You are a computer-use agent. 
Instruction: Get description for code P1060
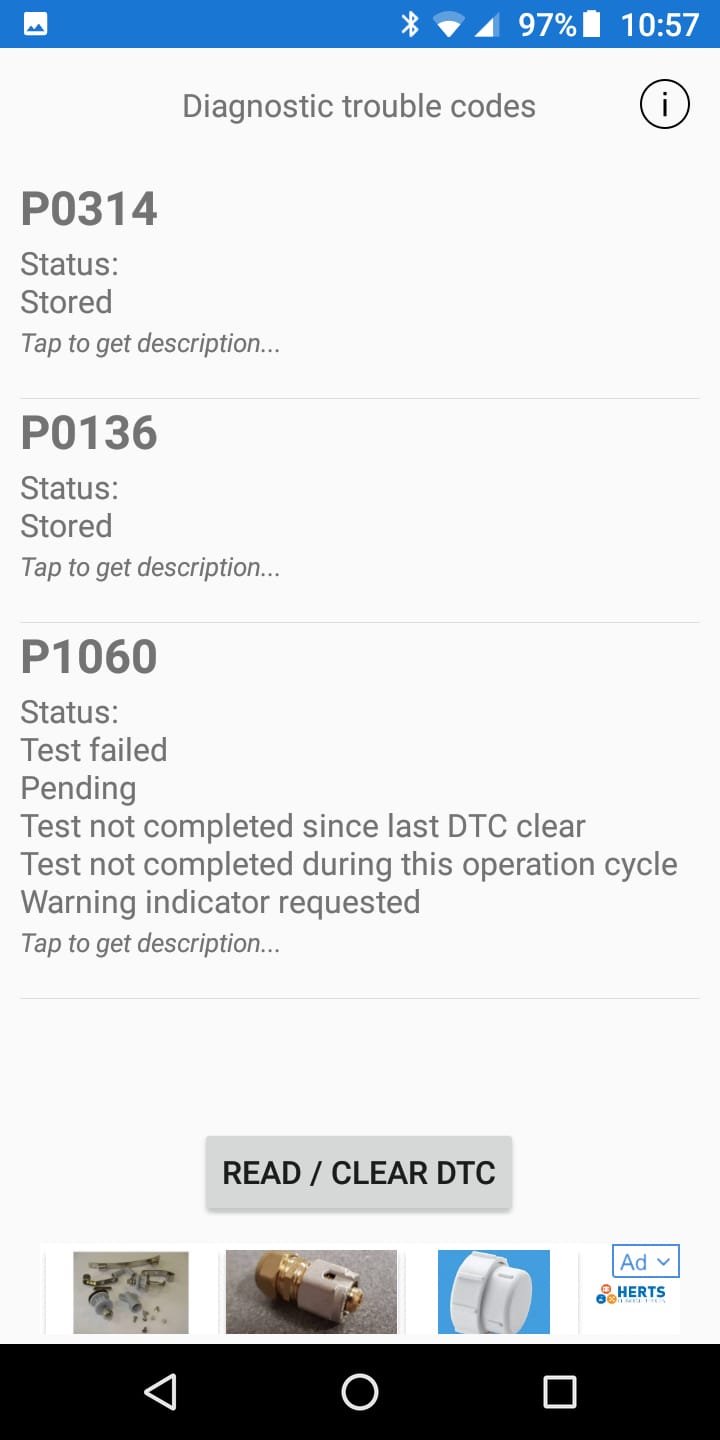[x=150, y=944]
